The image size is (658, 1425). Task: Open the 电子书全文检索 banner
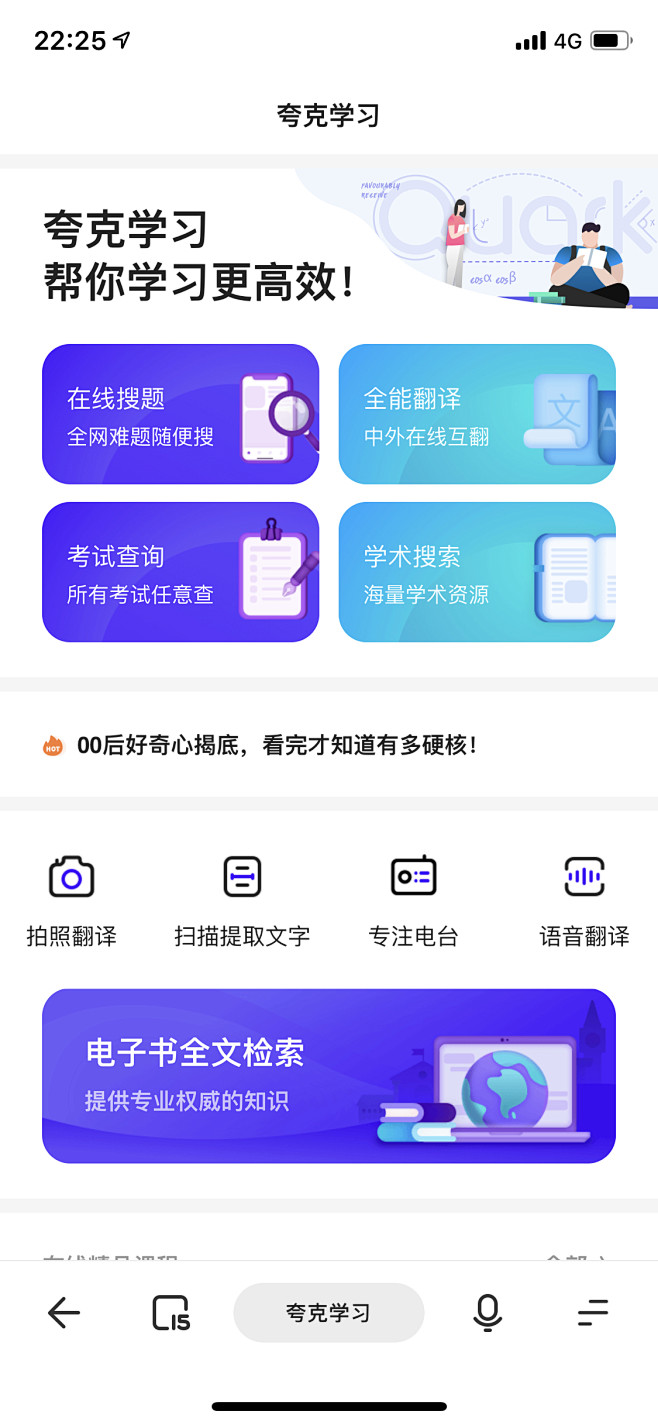point(329,1076)
